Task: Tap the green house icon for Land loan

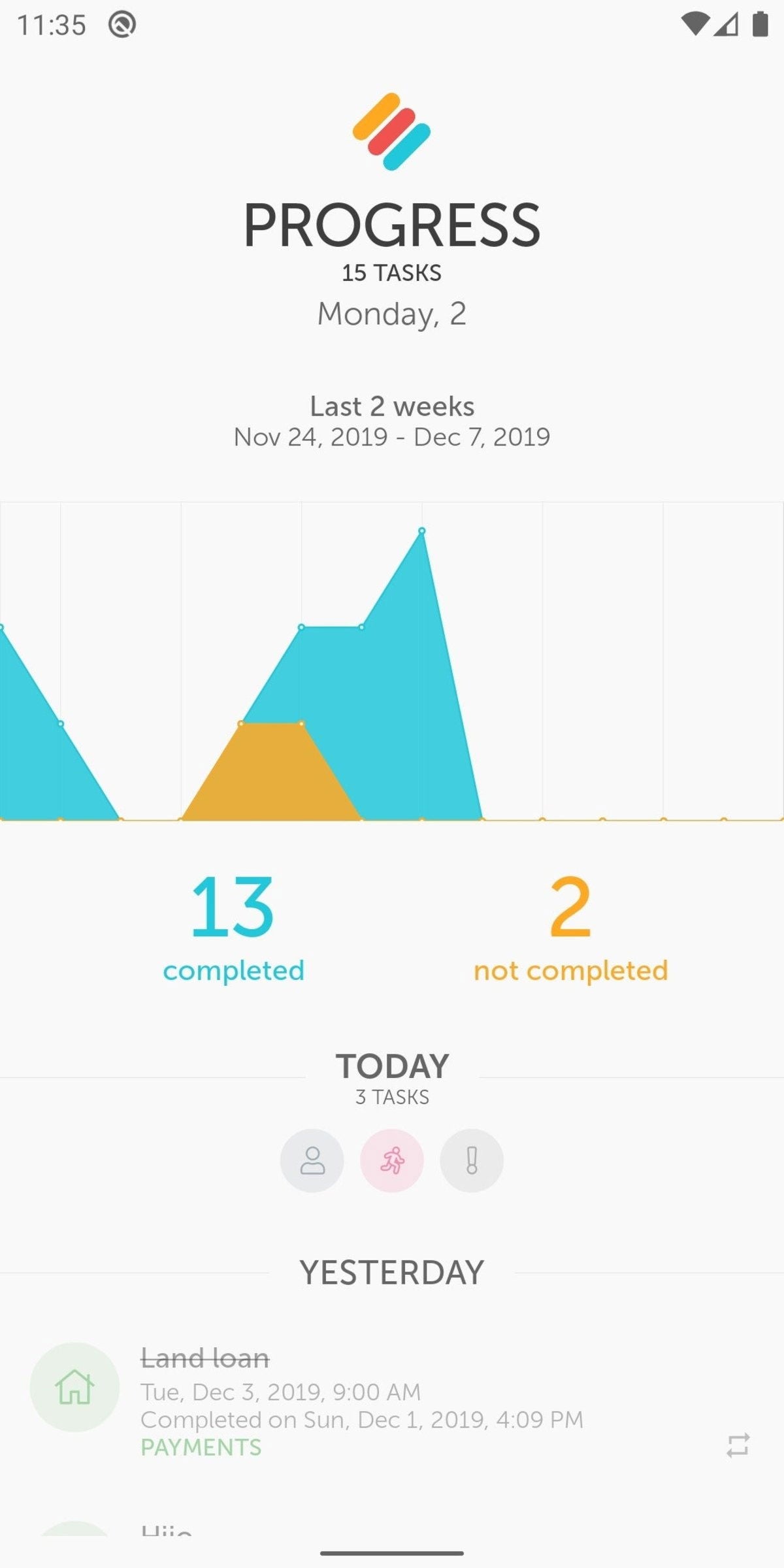Action: tap(74, 1387)
